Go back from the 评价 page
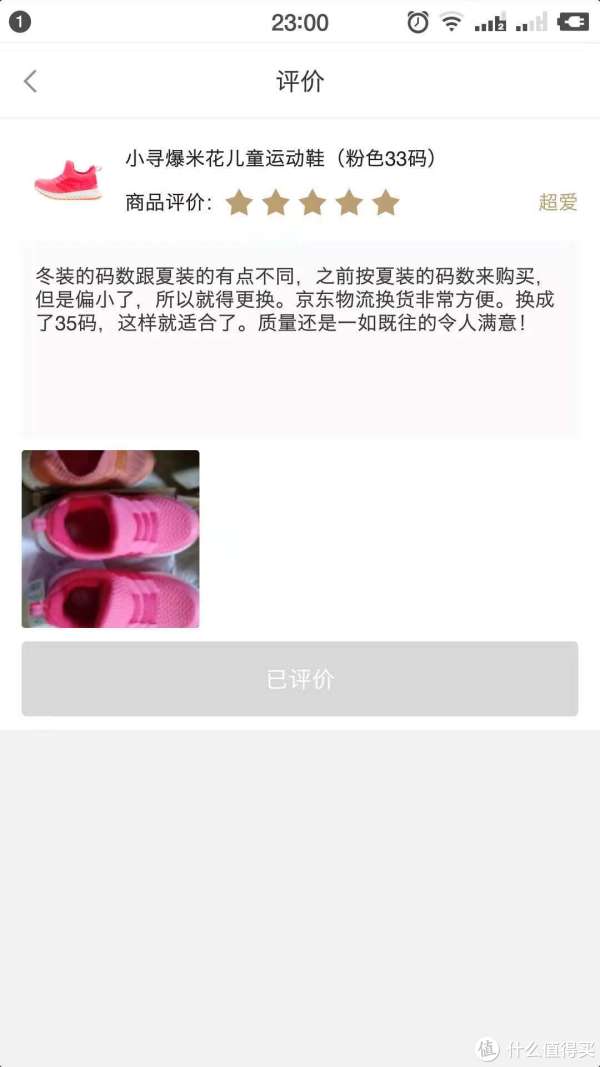 pos(30,82)
